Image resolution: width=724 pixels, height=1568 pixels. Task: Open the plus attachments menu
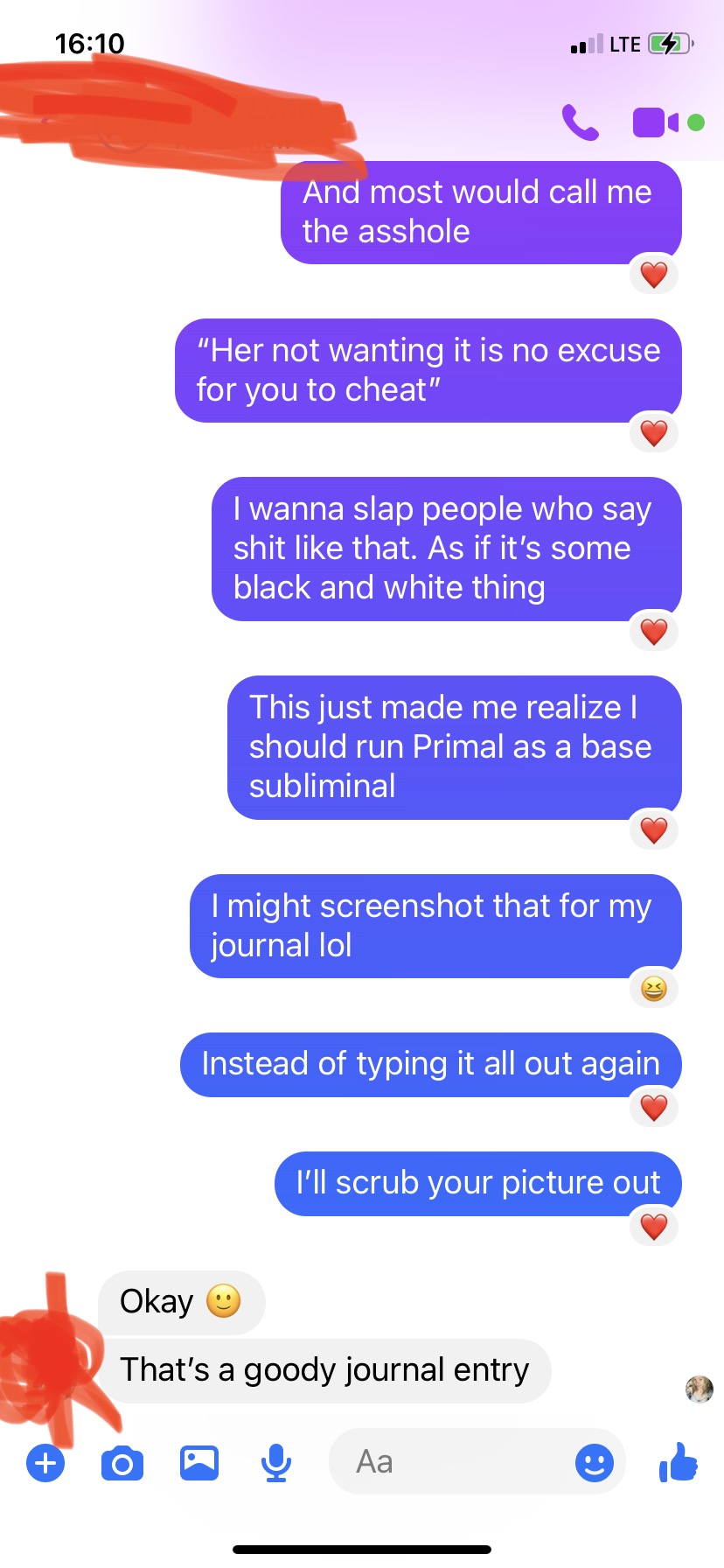point(45,1463)
